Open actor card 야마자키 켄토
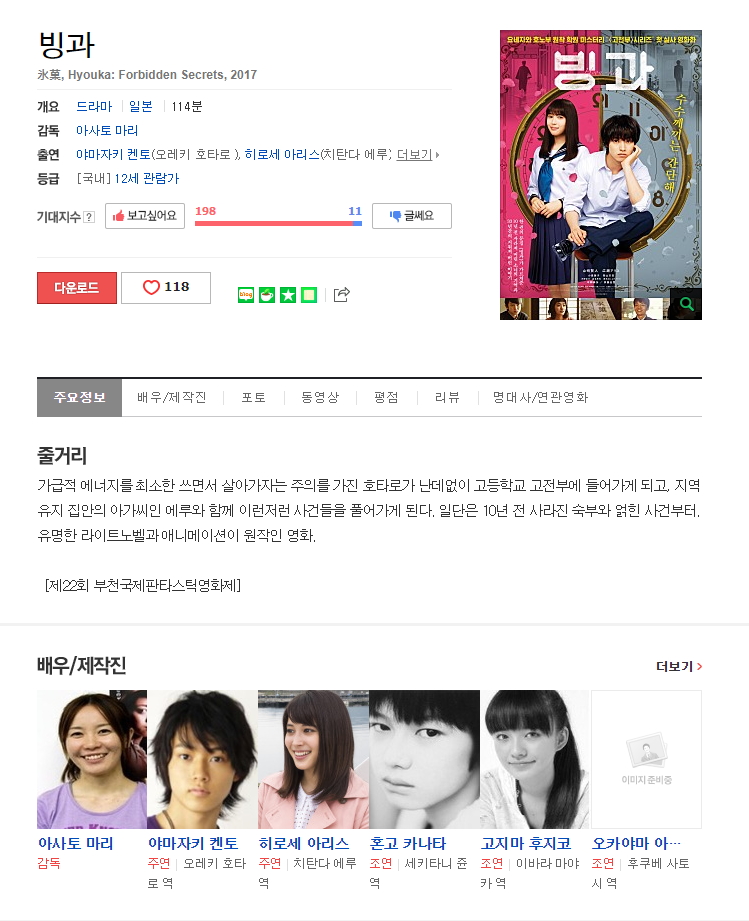Screen dimensions: 749x921 [202, 760]
